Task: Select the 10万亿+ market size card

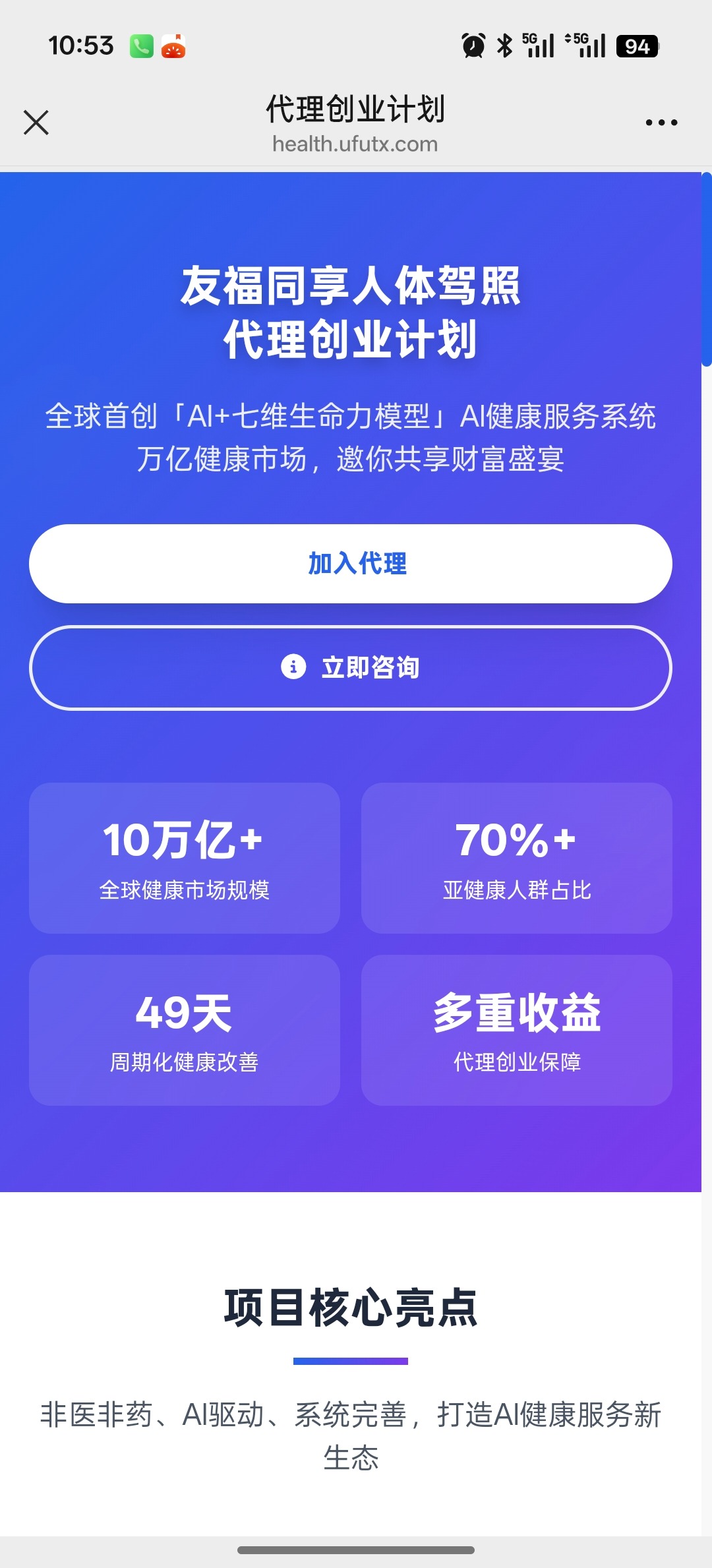Action: 184,859
